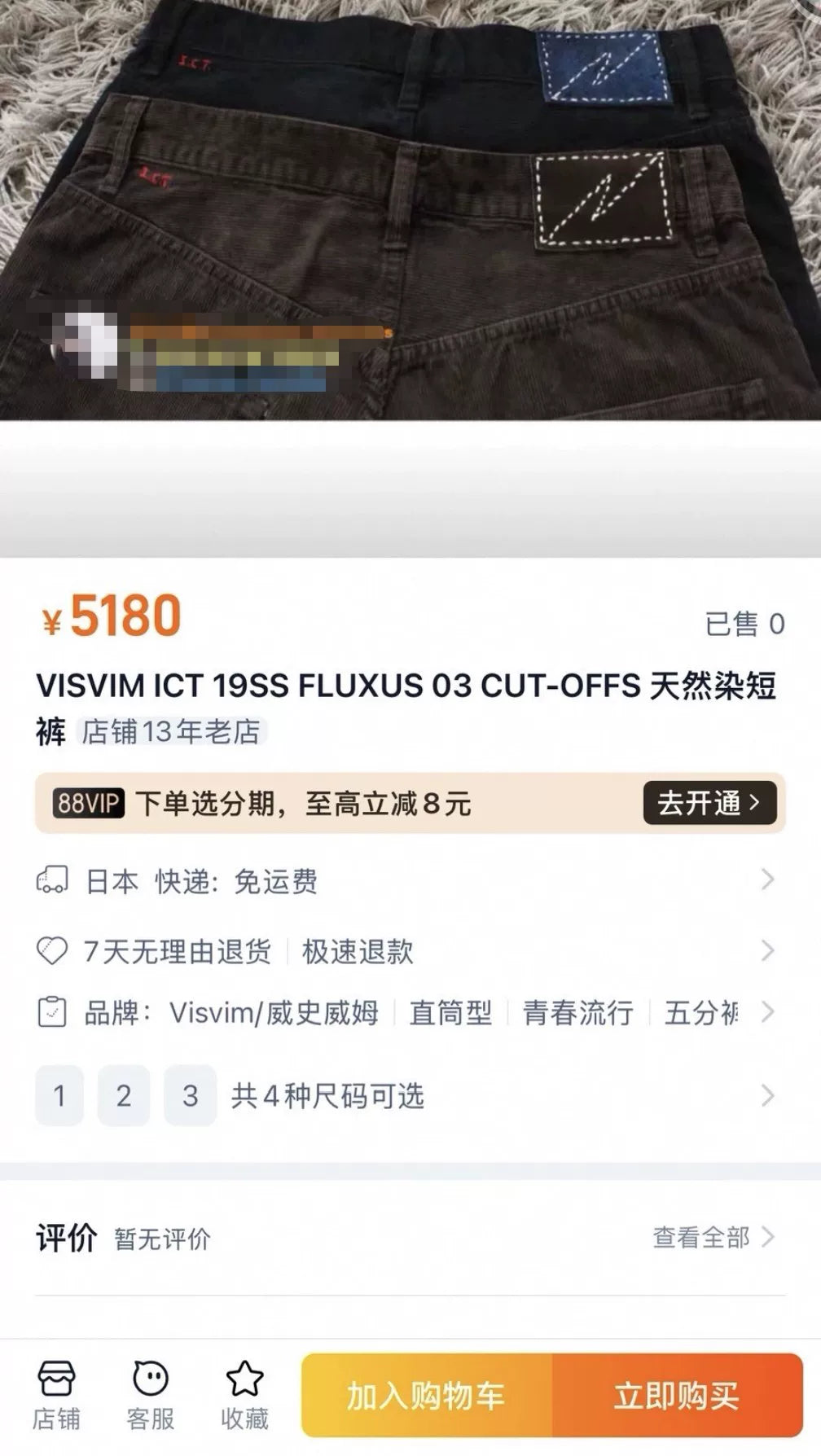Tap 立即购买 to buy now
The width and height of the screenshot is (821, 1456).
[677, 1396]
